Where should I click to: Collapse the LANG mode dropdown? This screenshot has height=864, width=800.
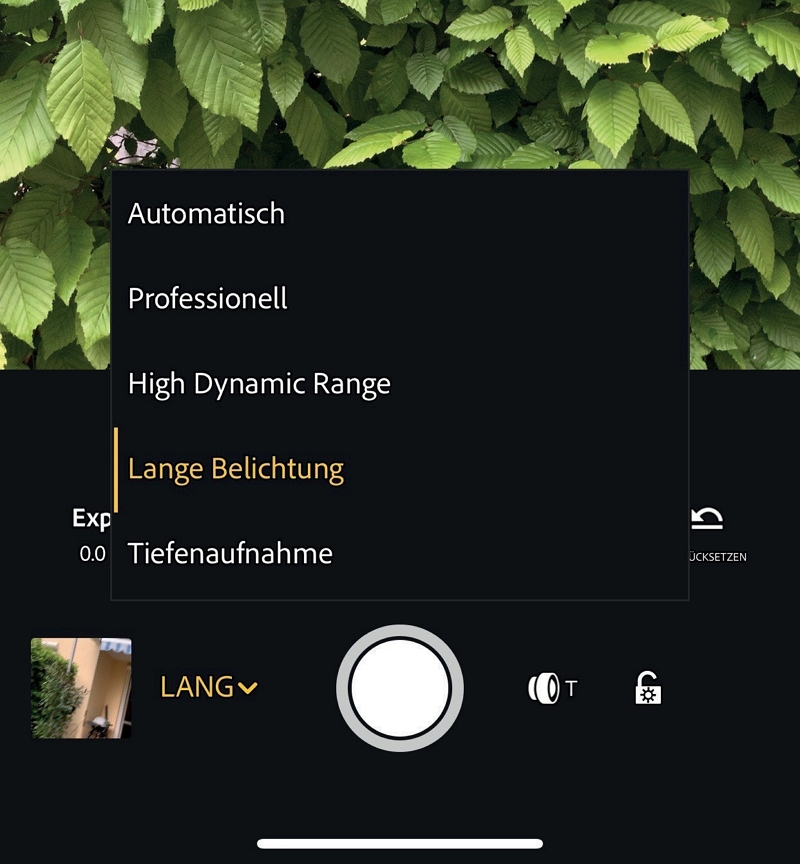pyautogui.click(x=209, y=687)
